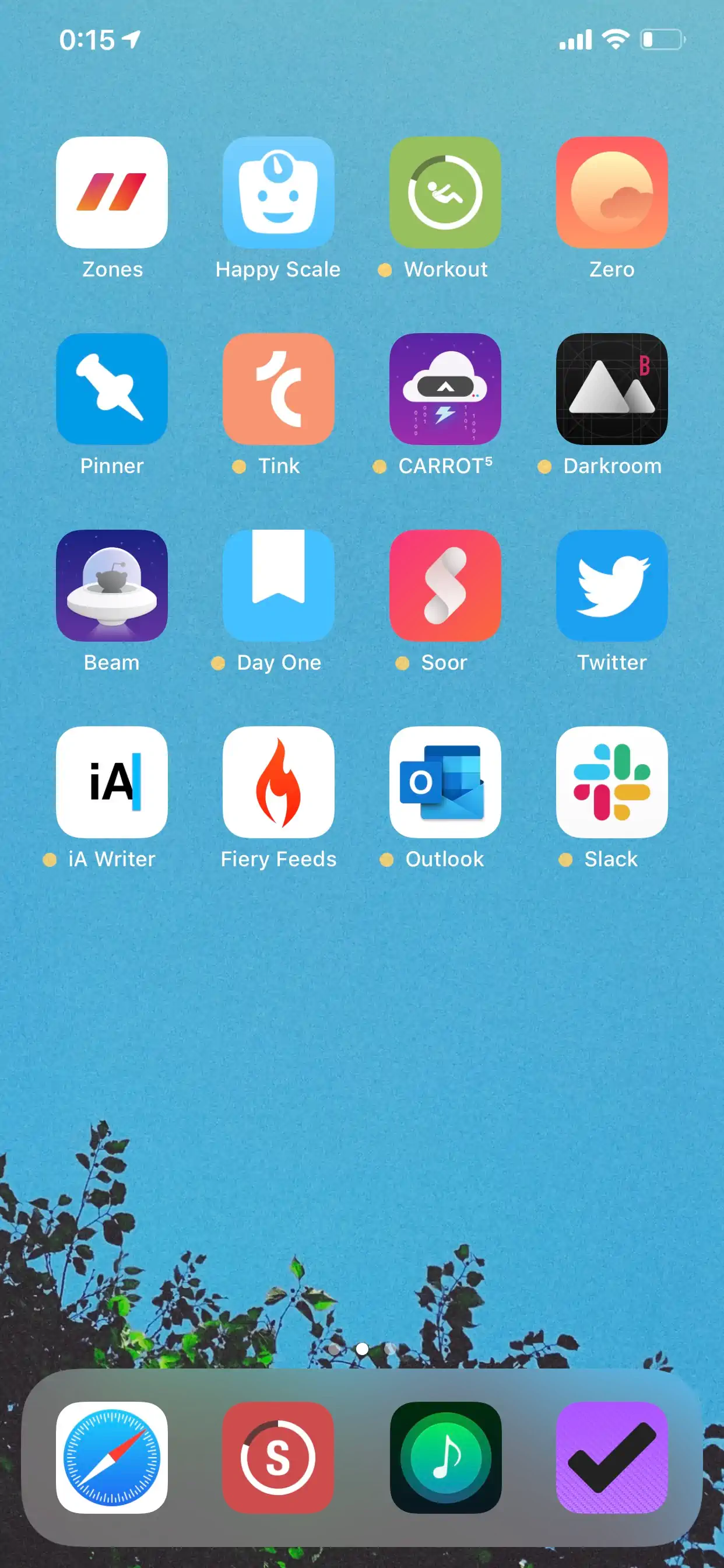Open the green music note app in the dock
Viewport: 724px width, 1568px height.
click(x=445, y=1458)
